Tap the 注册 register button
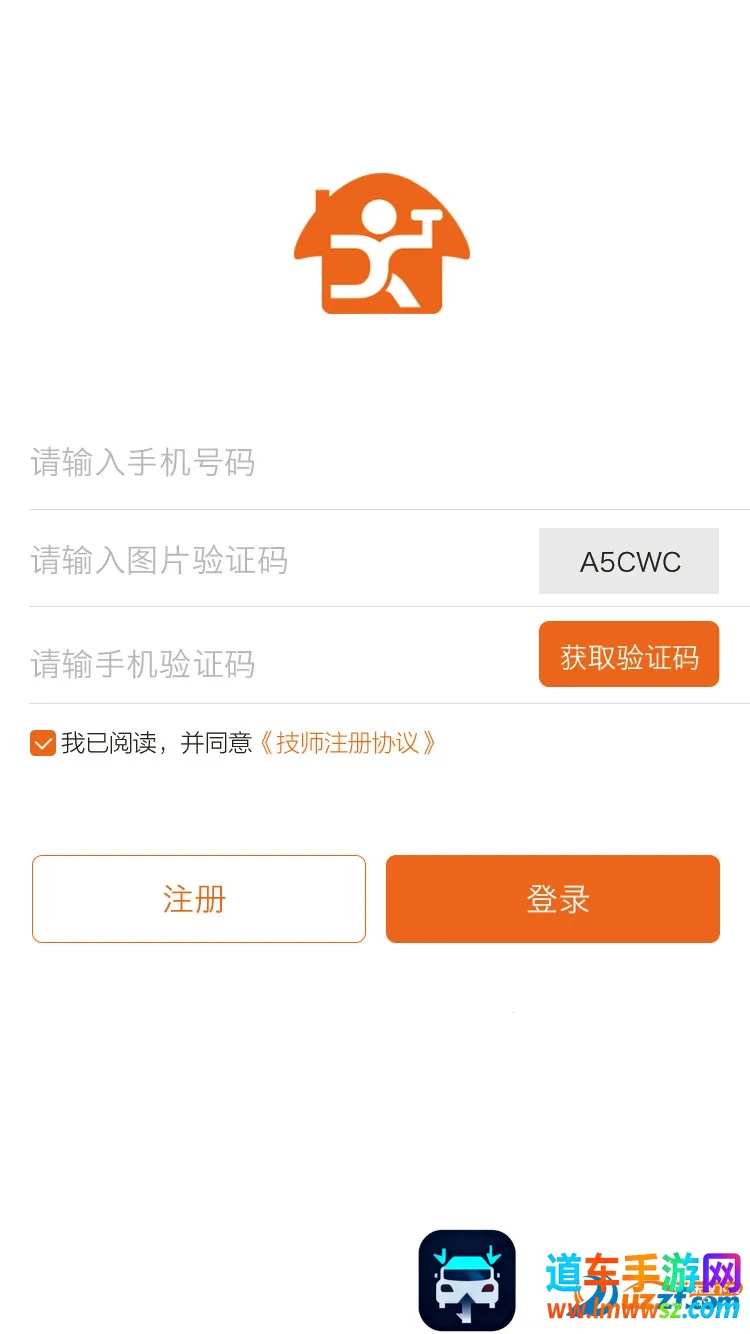 click(199, 899)
